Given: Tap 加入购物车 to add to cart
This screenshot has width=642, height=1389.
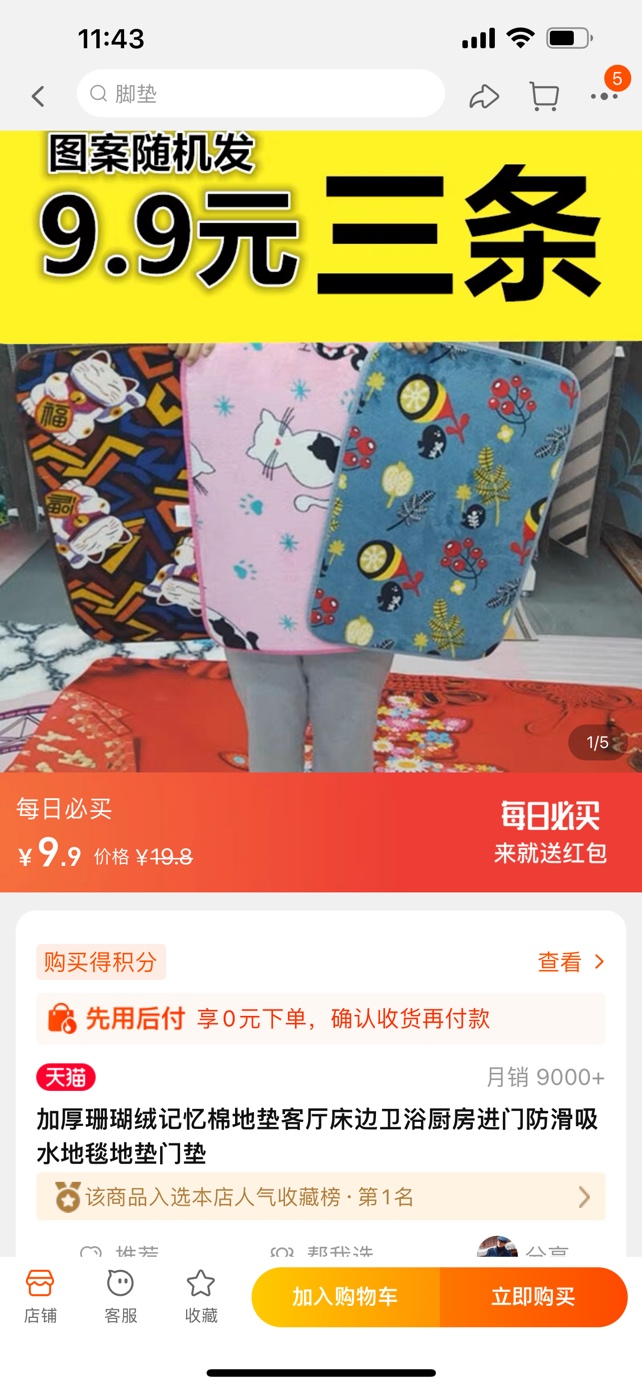Looking at the screenshot, I should tap(345, 1297).
